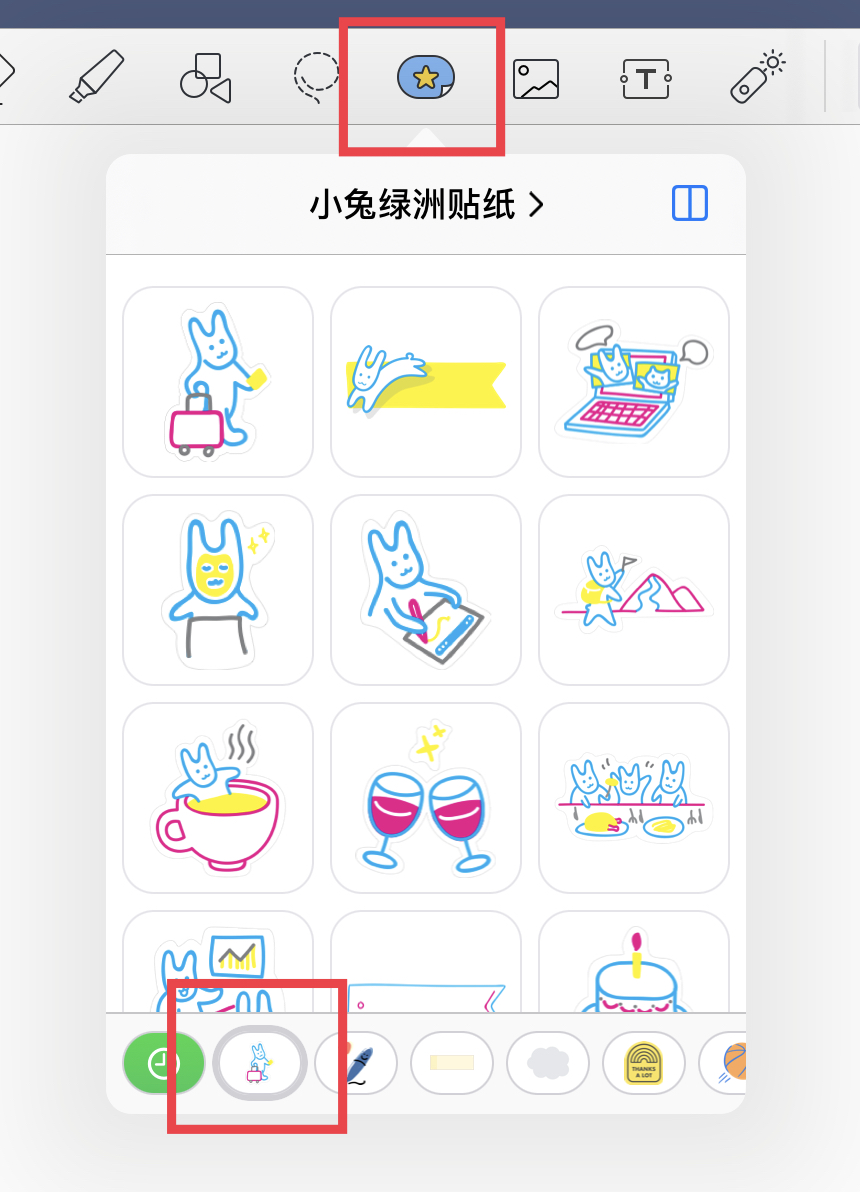The height and width of the screenshot is (1192, 860).
Task: Insert the bunny on yellow banner sticker
Action: click(x=426, y=382)
